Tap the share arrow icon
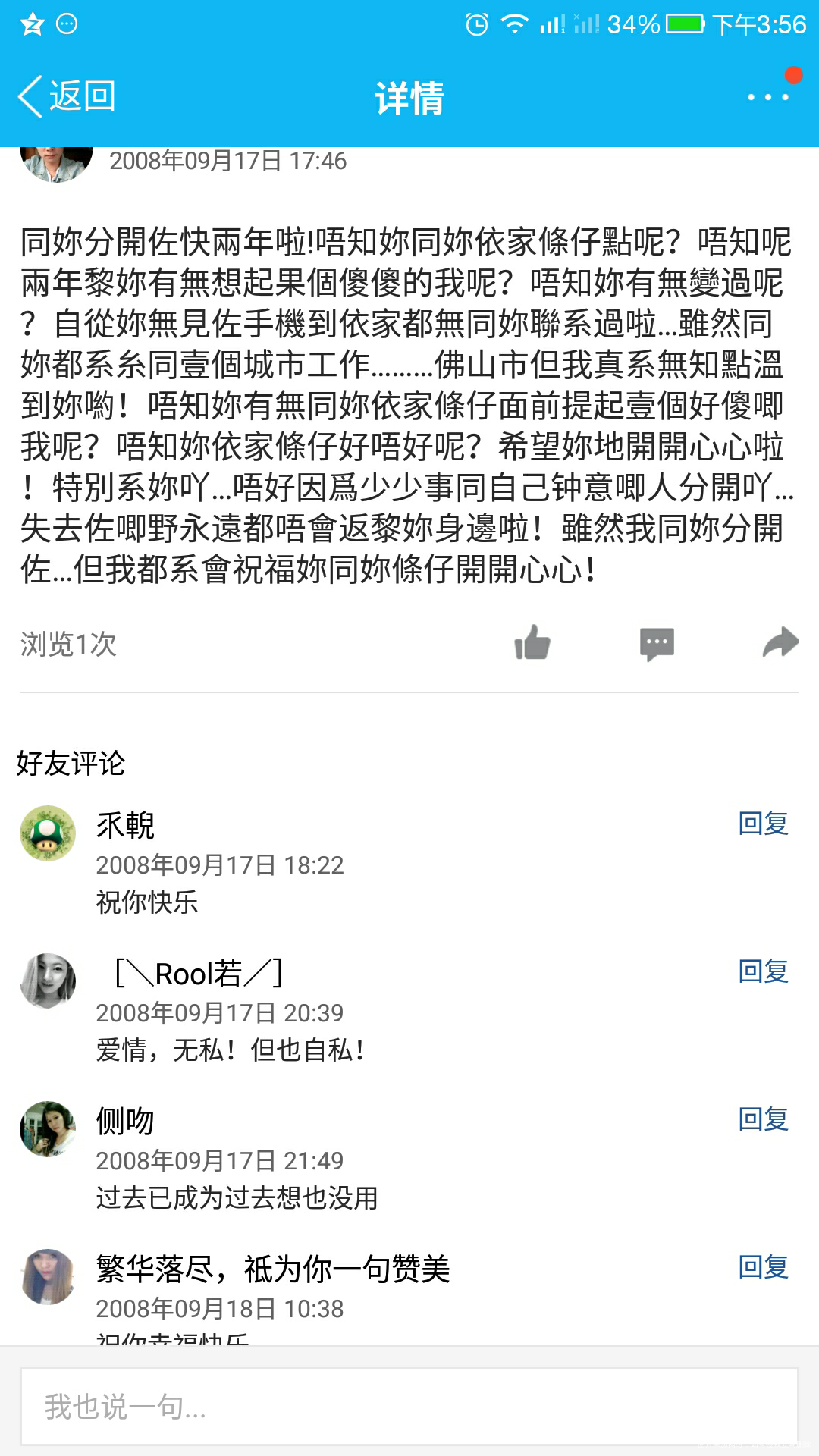Viewport: 819px width, 1456px height. pos(780,643)
